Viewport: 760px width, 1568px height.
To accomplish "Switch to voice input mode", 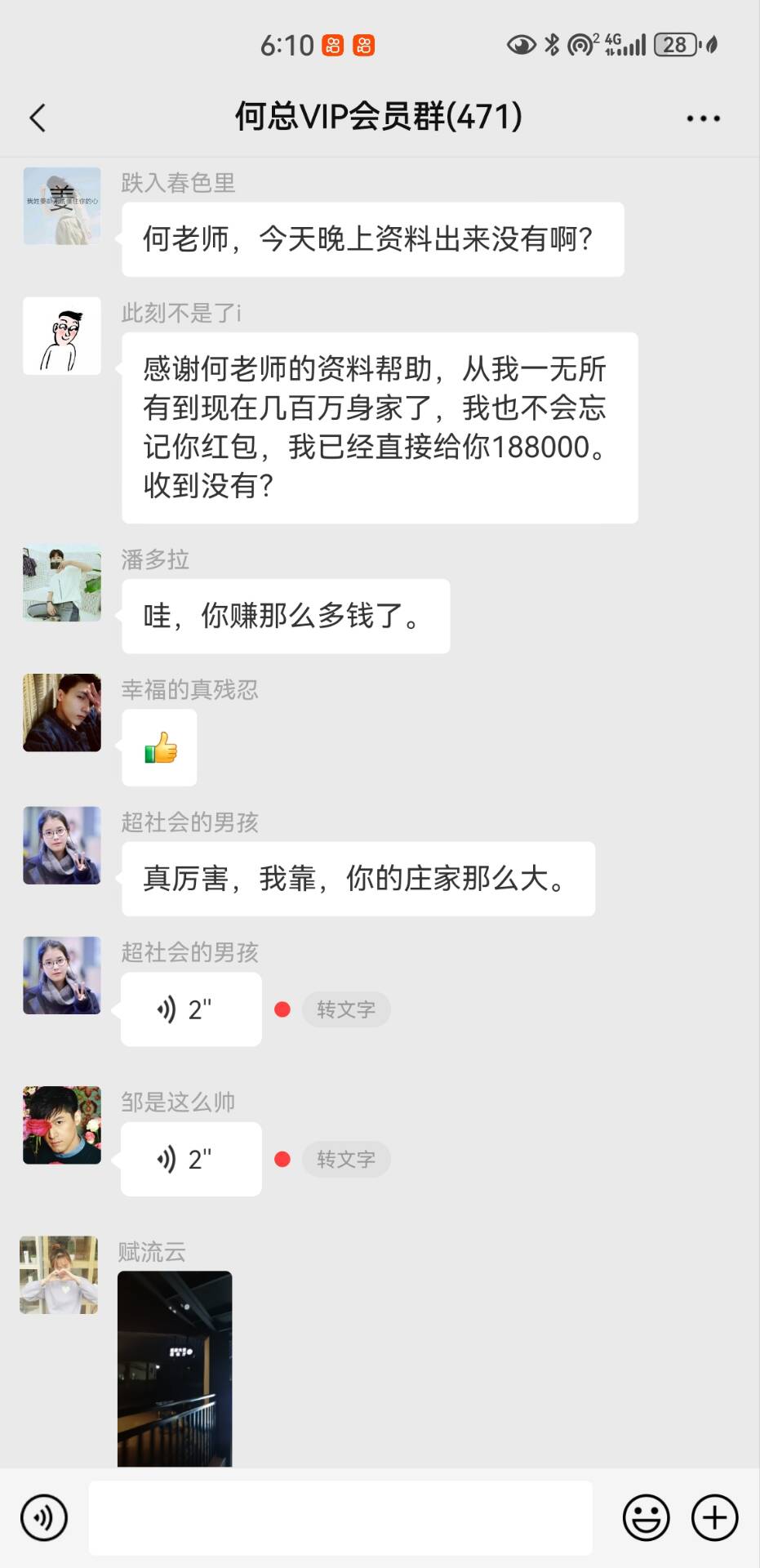I will (44, 1518).
